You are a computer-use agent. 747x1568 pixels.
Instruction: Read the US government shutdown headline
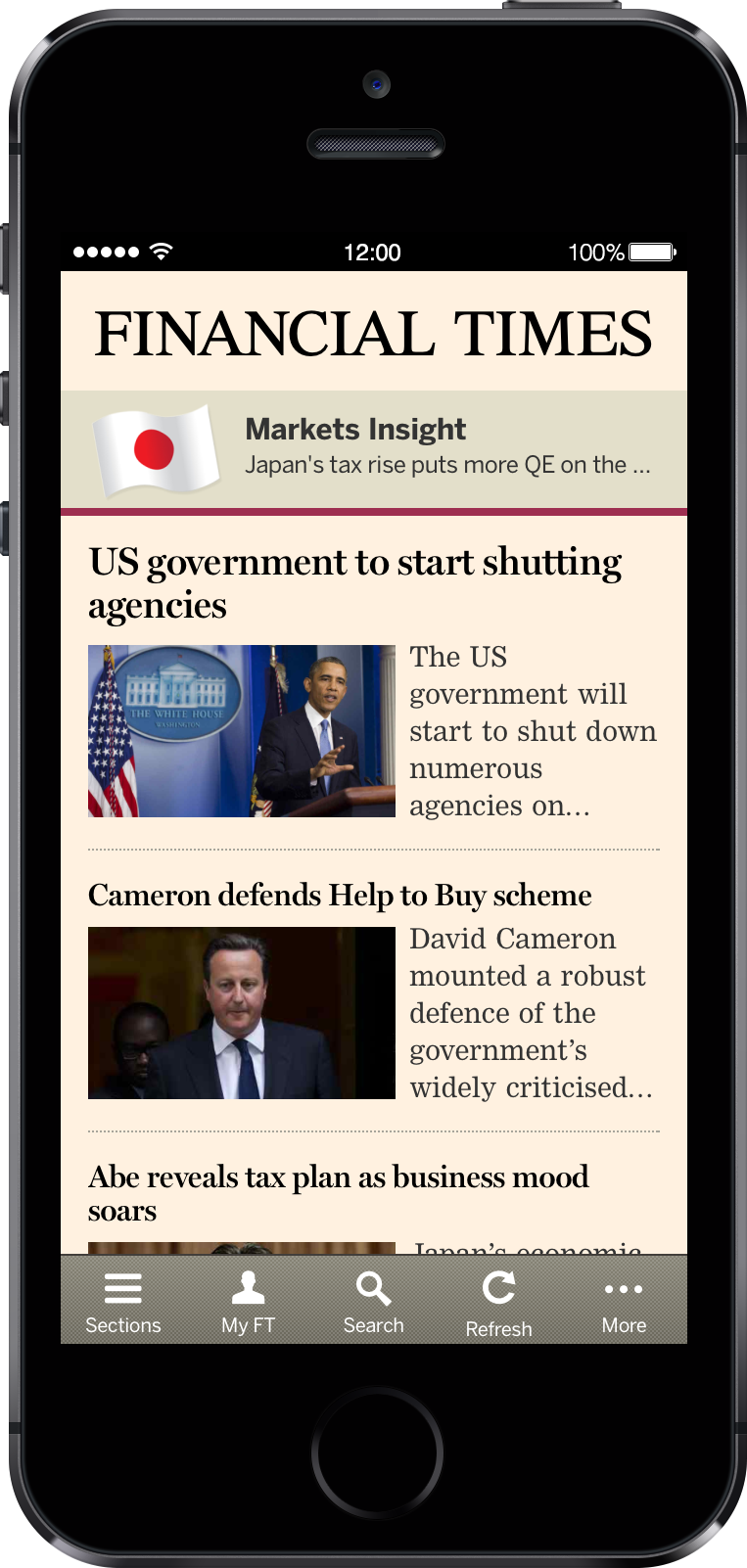coord(354,582)
